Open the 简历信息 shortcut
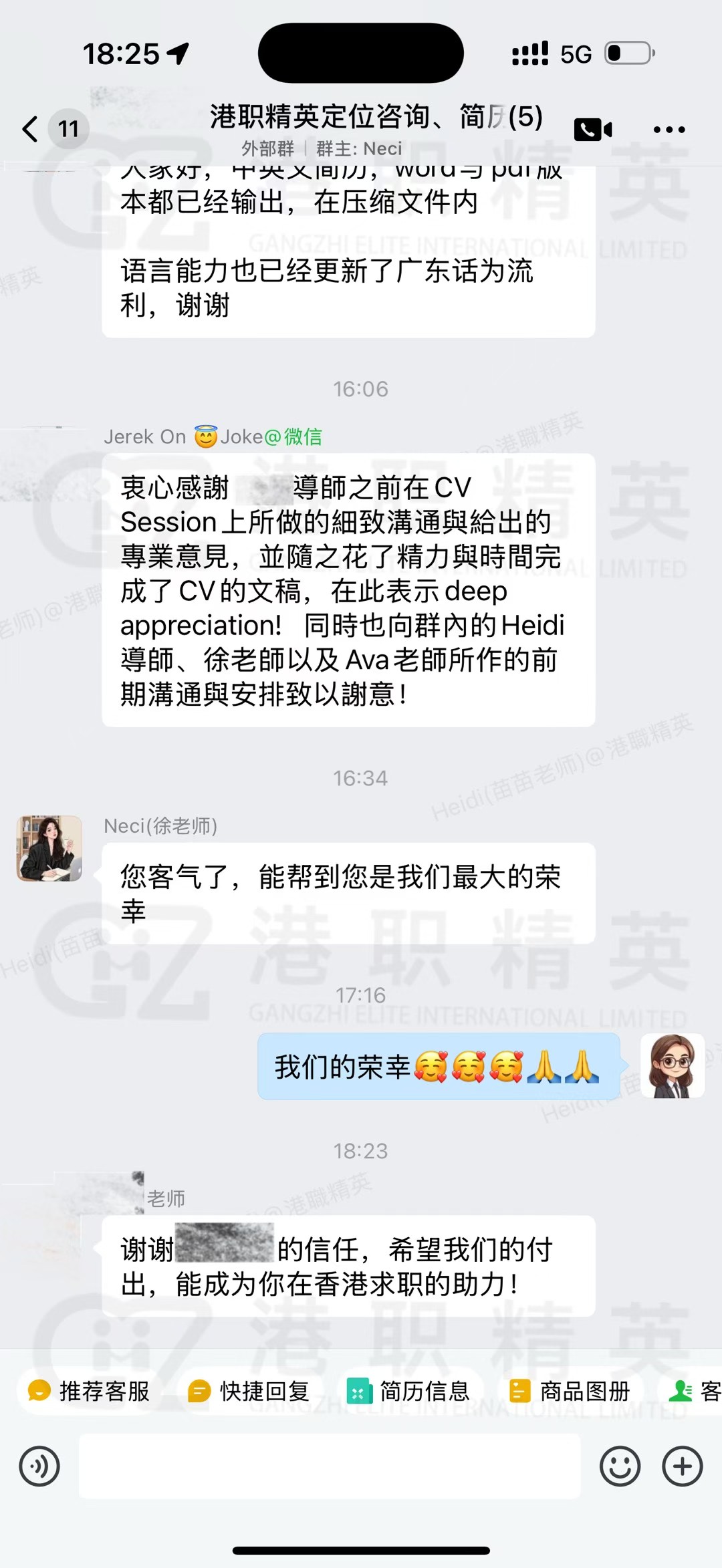 click(408, 1392)
